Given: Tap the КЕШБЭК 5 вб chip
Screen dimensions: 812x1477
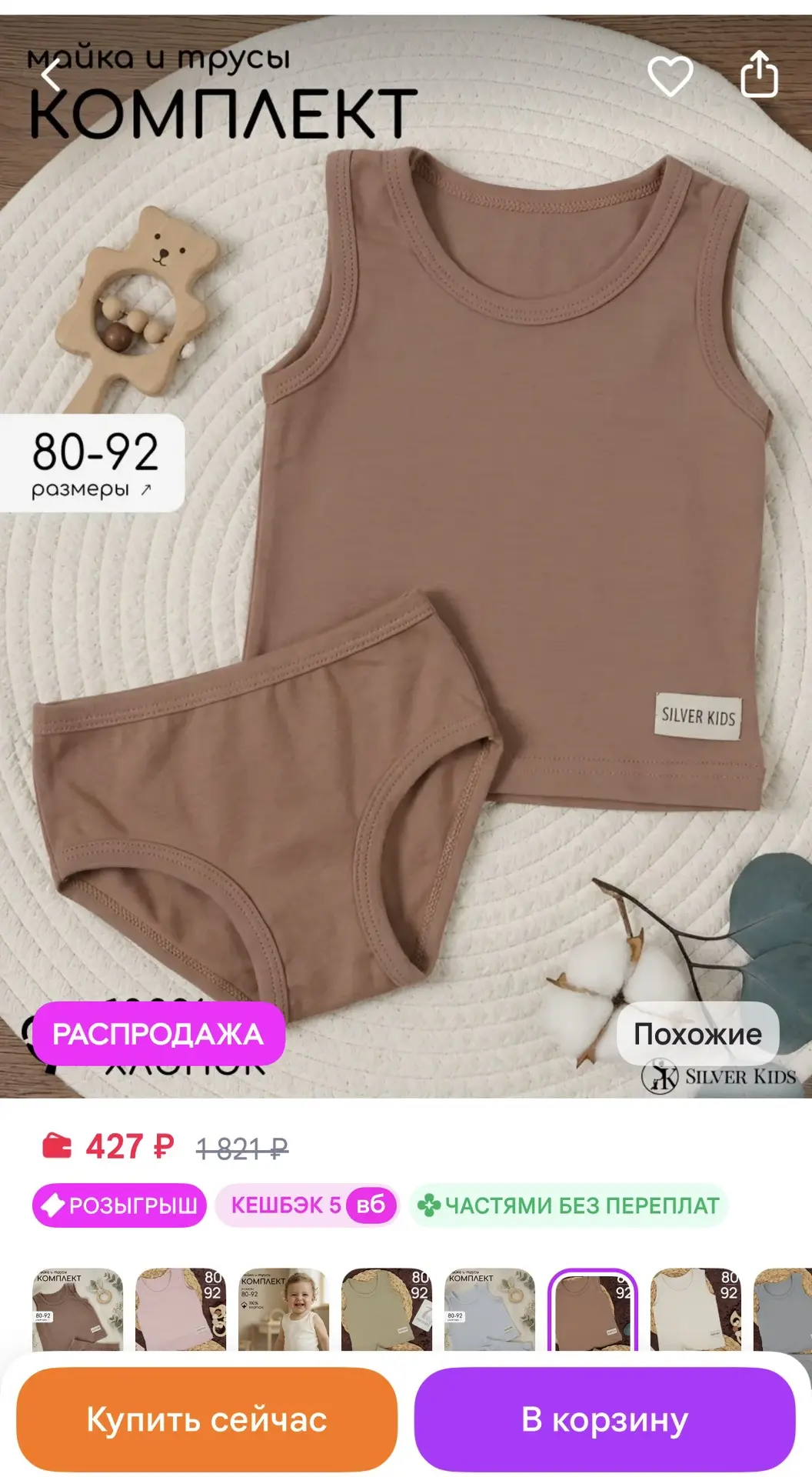Looking at the screenshot, I should point(307,1205).
